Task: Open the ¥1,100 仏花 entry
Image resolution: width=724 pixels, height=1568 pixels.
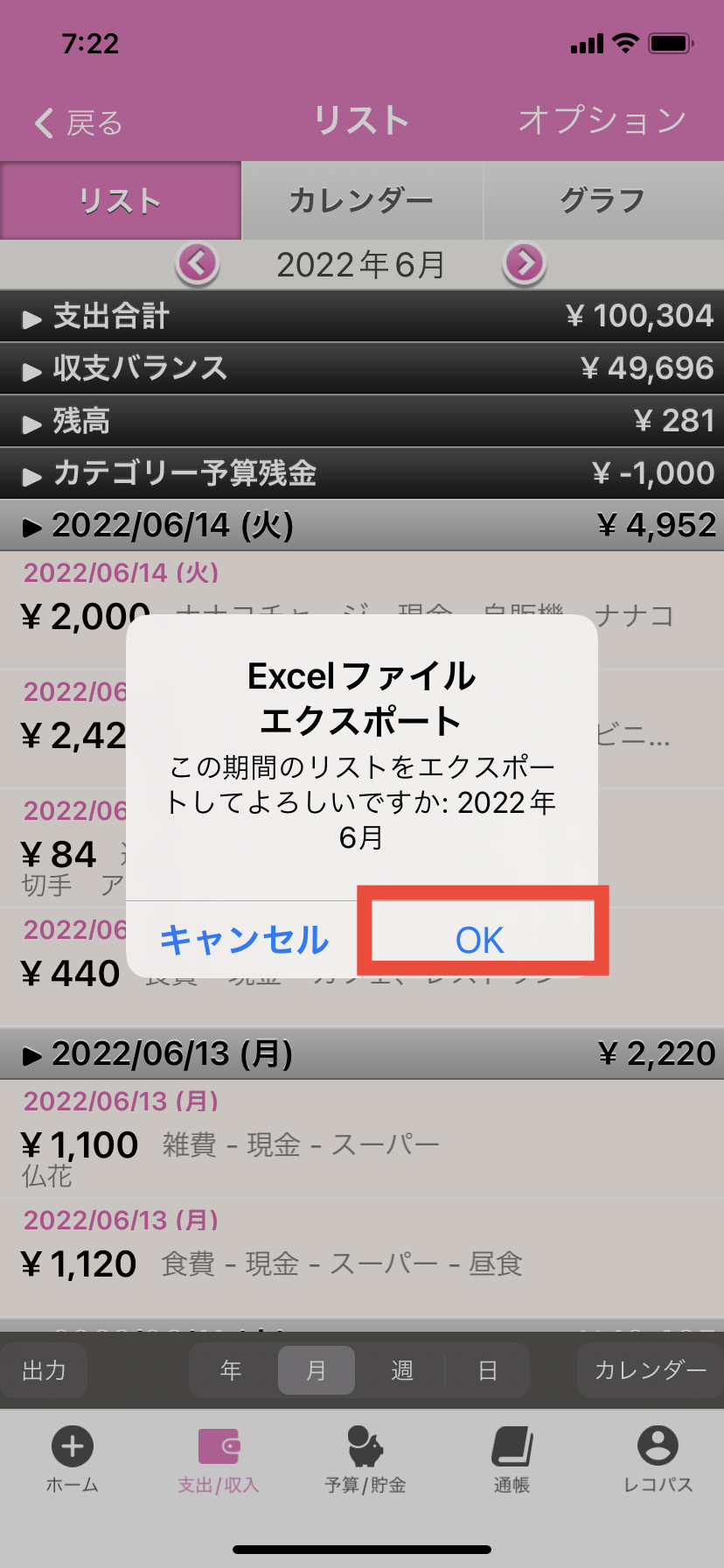Action: point(362,1142)
